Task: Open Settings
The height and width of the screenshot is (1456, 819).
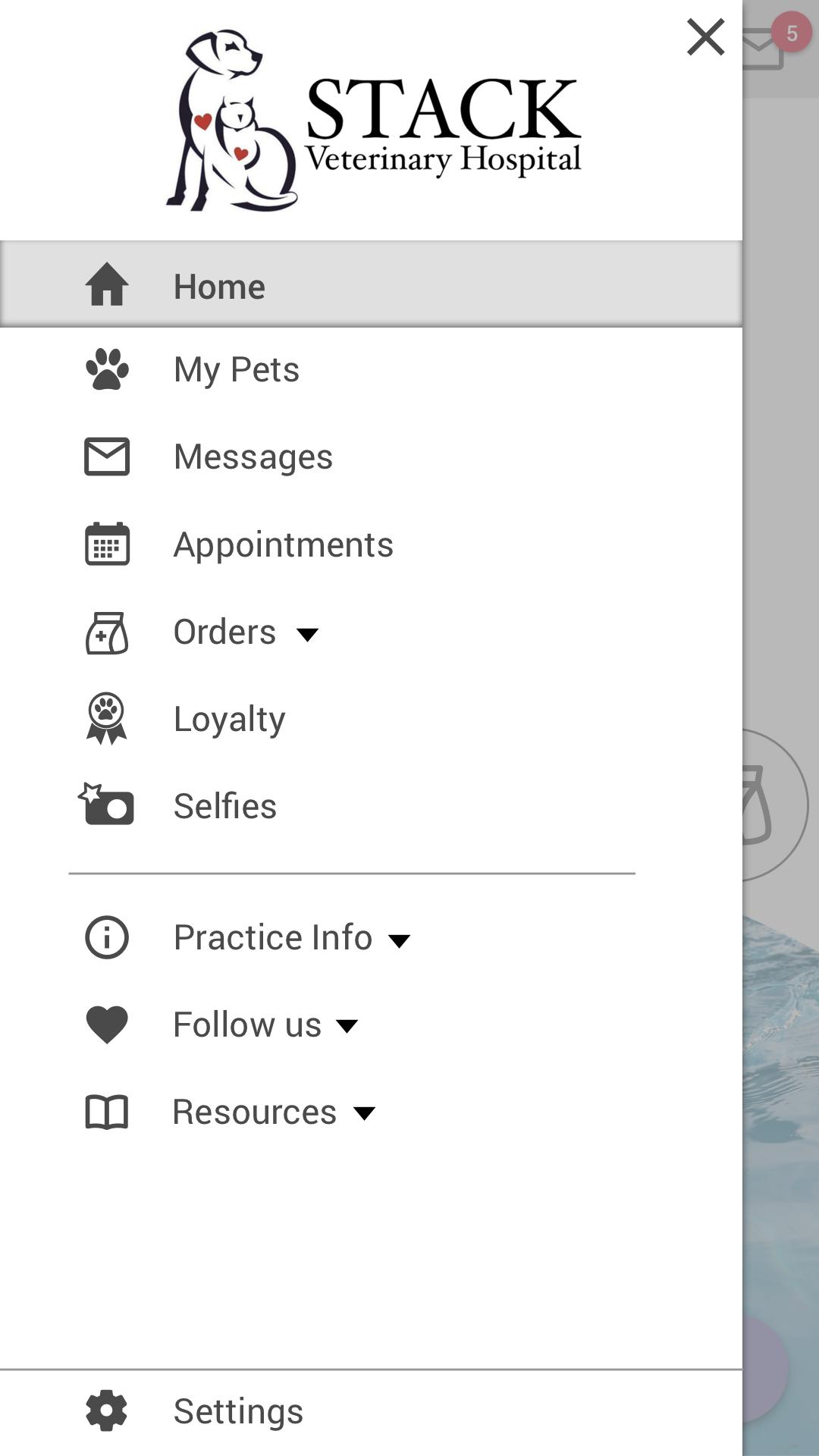Action: (237, 1411)
